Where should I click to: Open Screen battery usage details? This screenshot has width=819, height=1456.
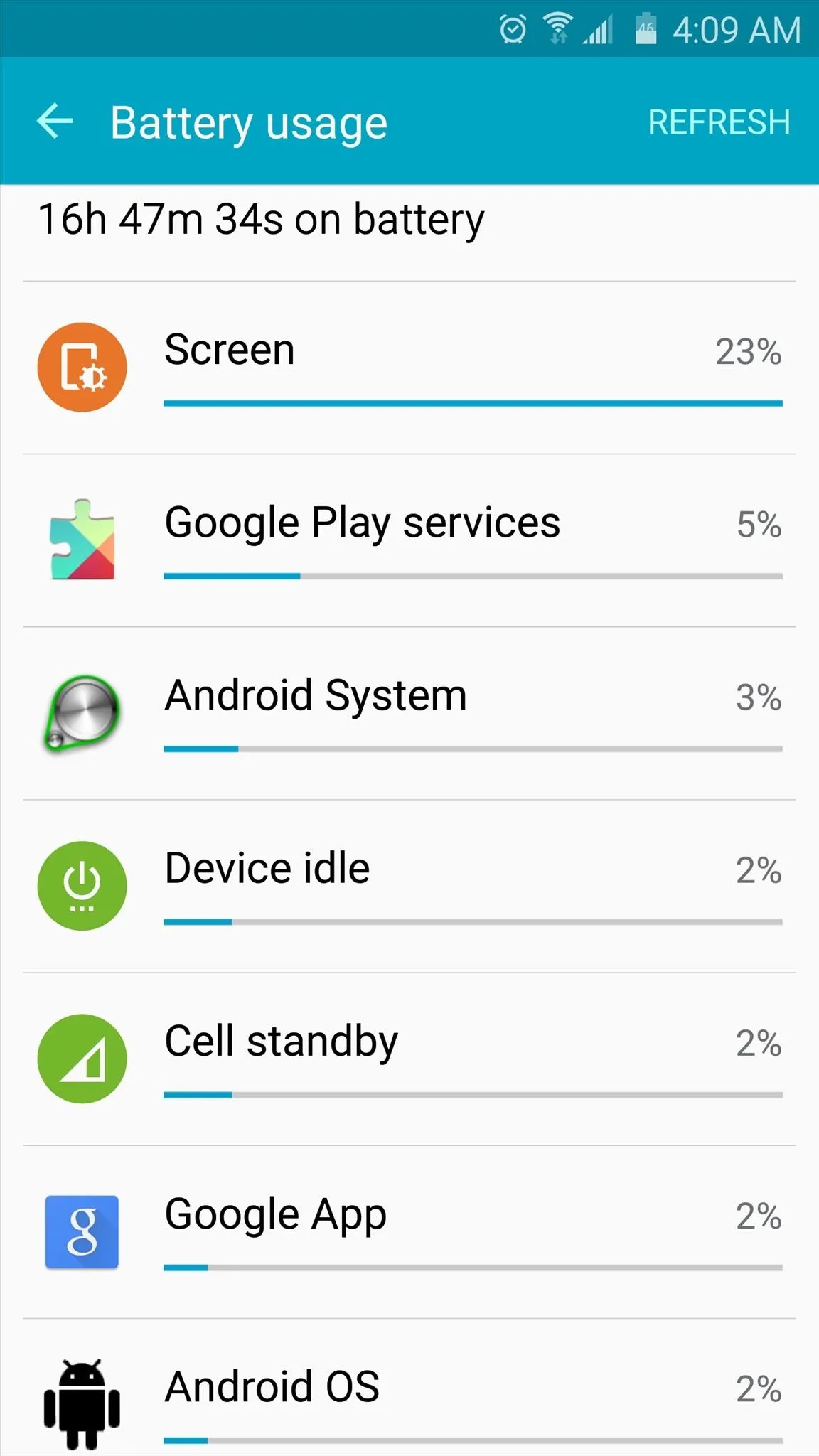click(409, 368)
